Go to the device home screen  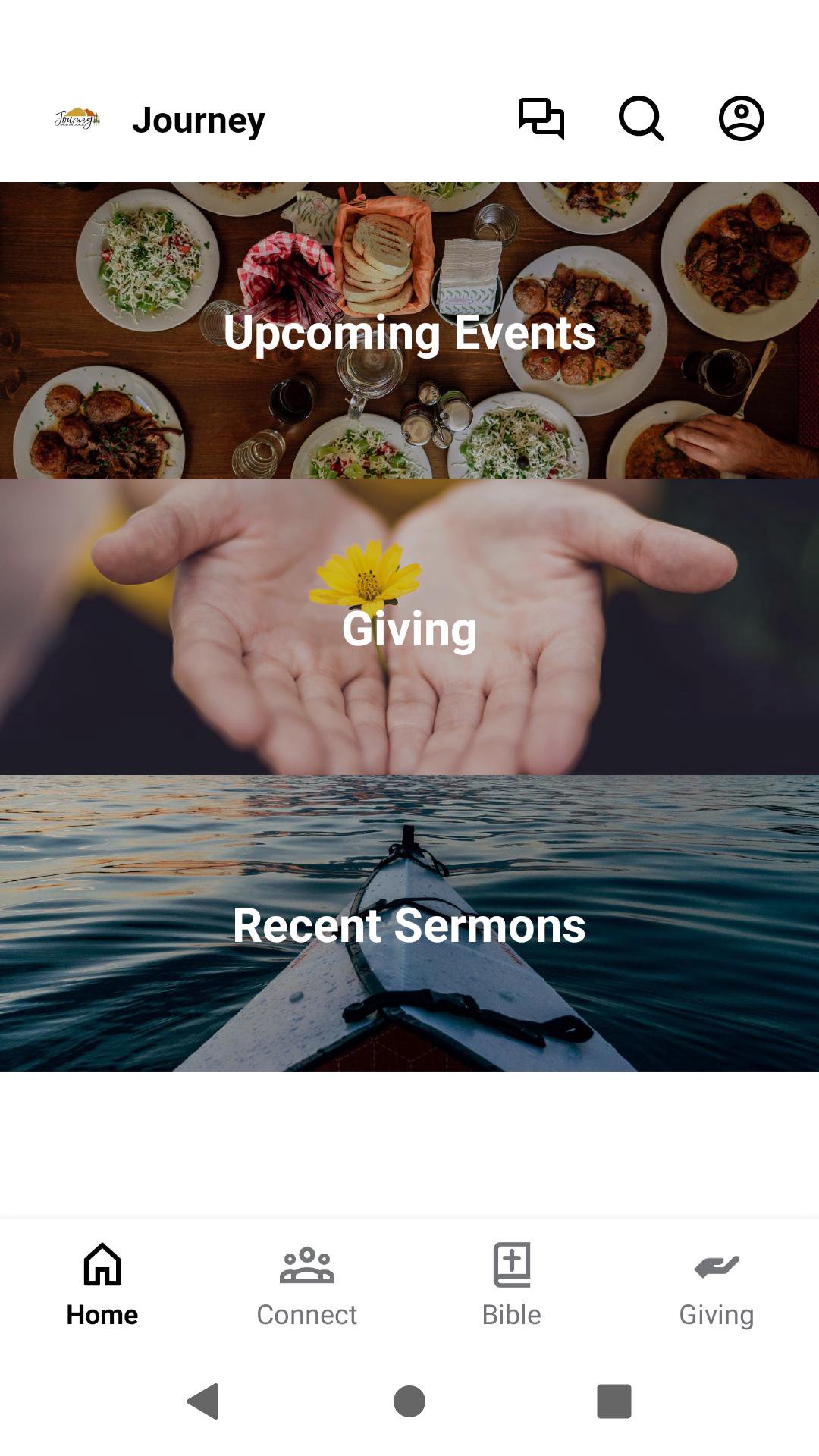point(409,1401)
